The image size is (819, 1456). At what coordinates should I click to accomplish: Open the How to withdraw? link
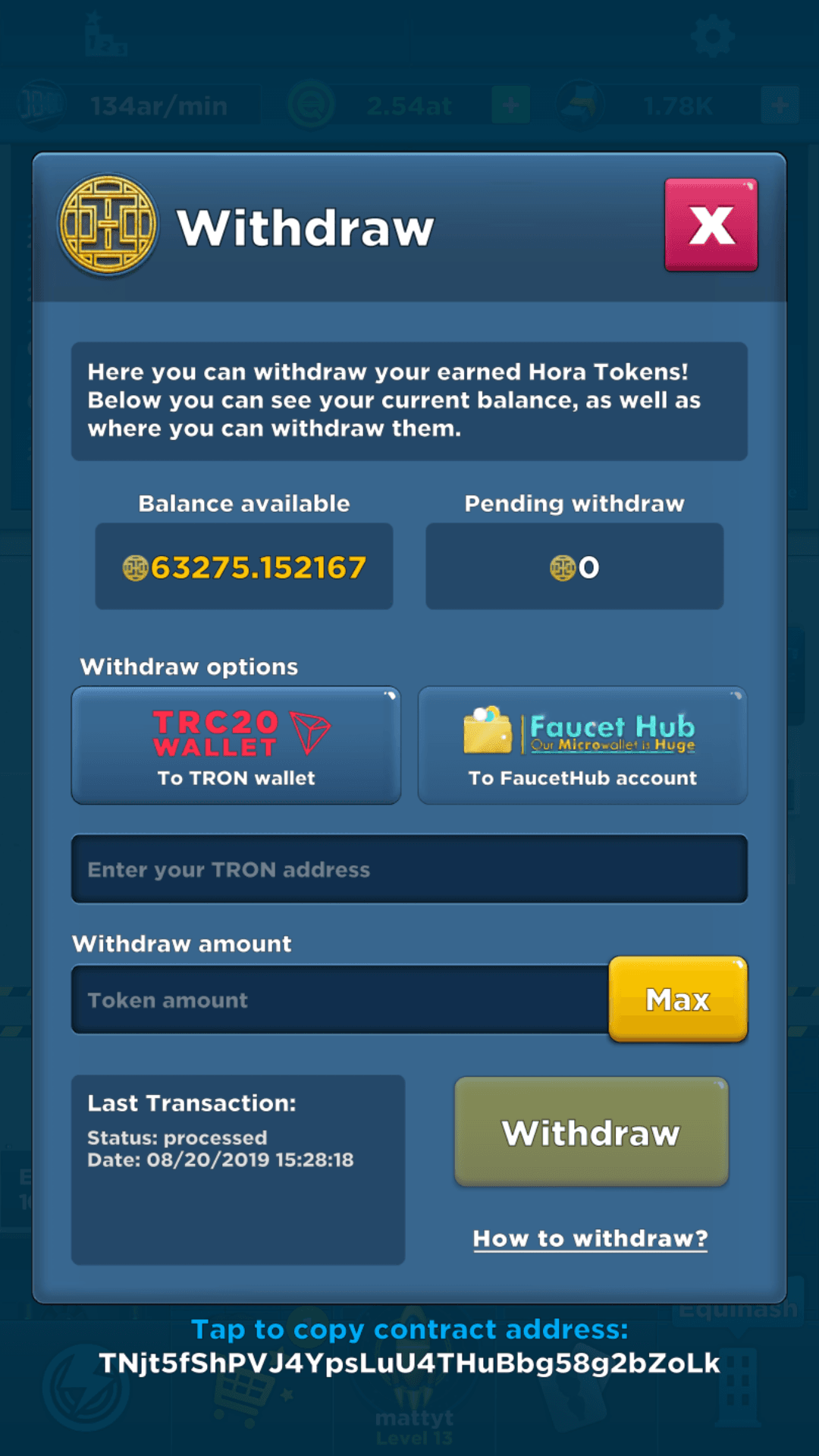click(590, 1238)
